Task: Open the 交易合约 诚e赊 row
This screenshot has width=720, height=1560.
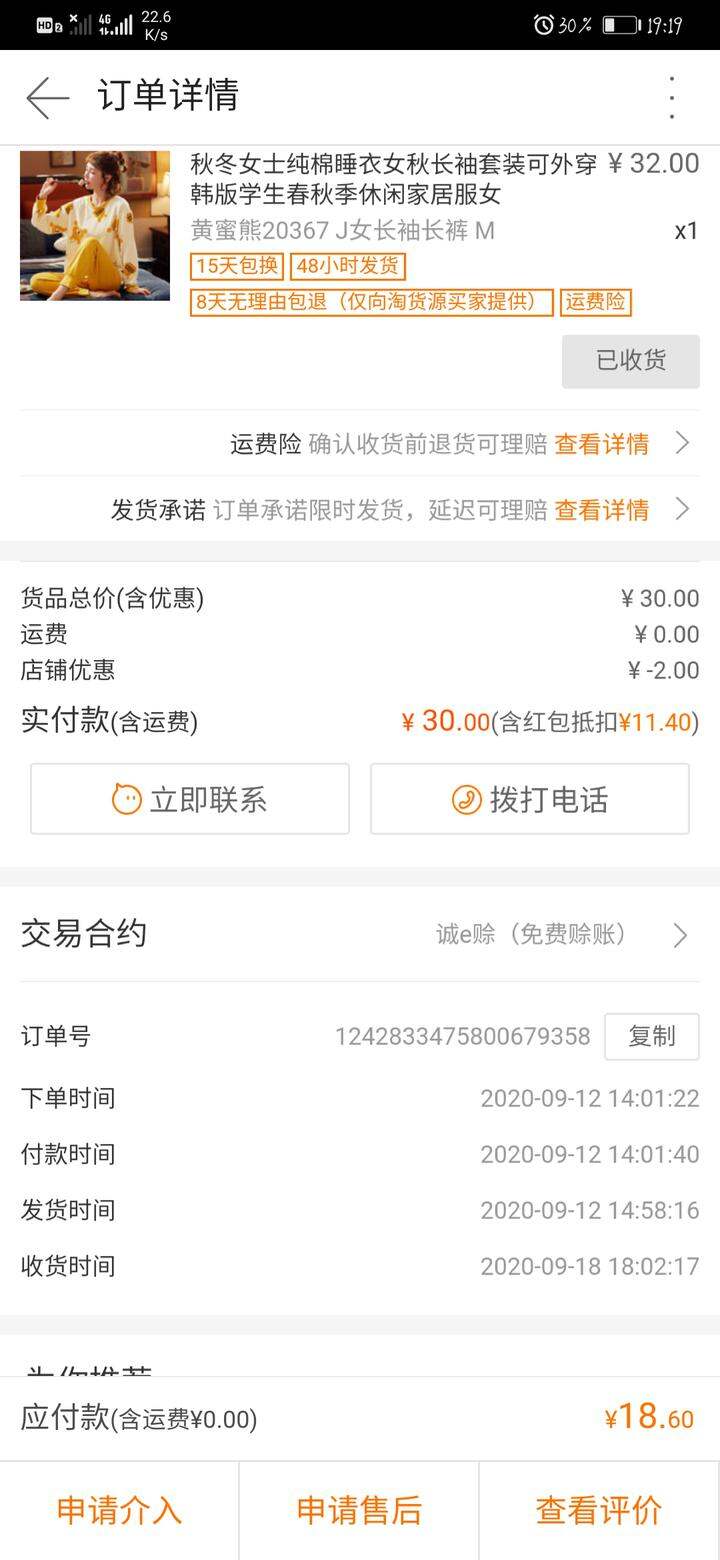Action: click(x=360, y=934)
